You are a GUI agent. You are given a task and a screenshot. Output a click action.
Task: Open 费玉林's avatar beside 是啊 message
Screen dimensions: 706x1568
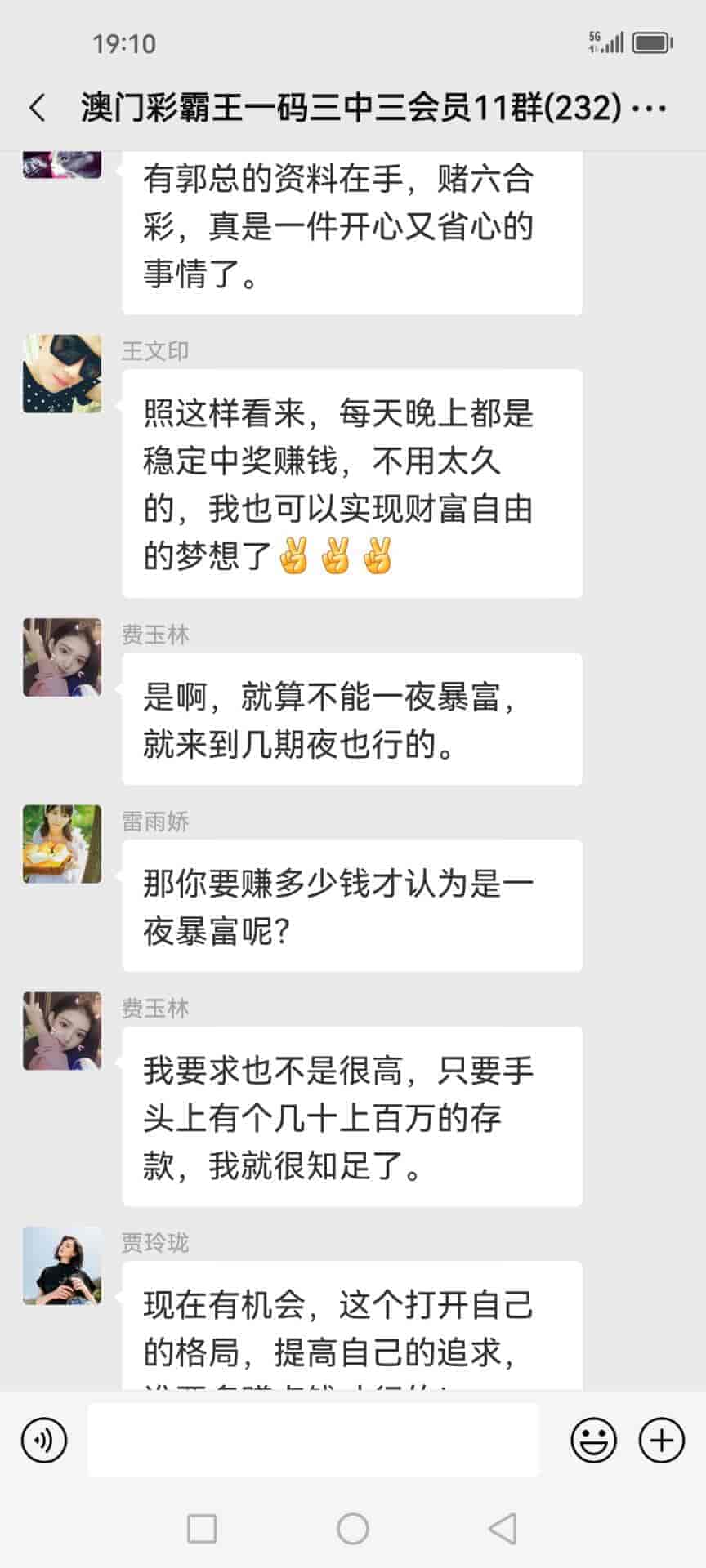(x=62, y=657)
